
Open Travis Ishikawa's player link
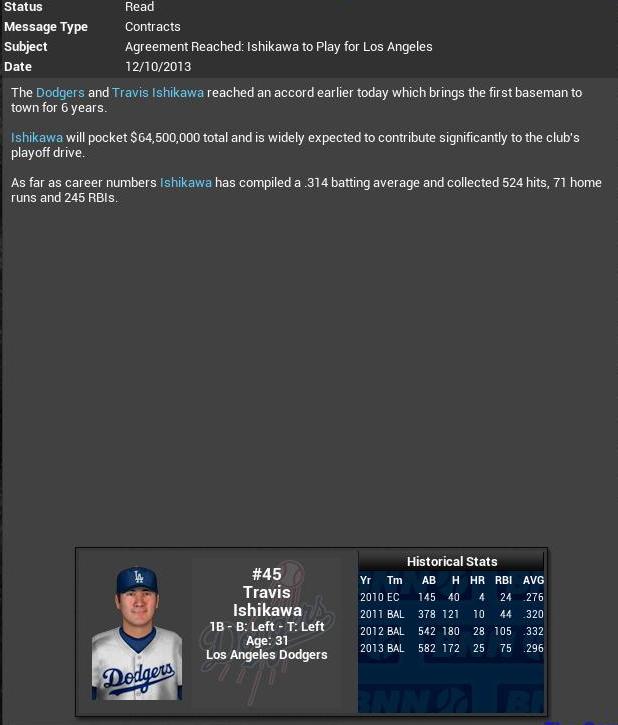pos(157,93)
